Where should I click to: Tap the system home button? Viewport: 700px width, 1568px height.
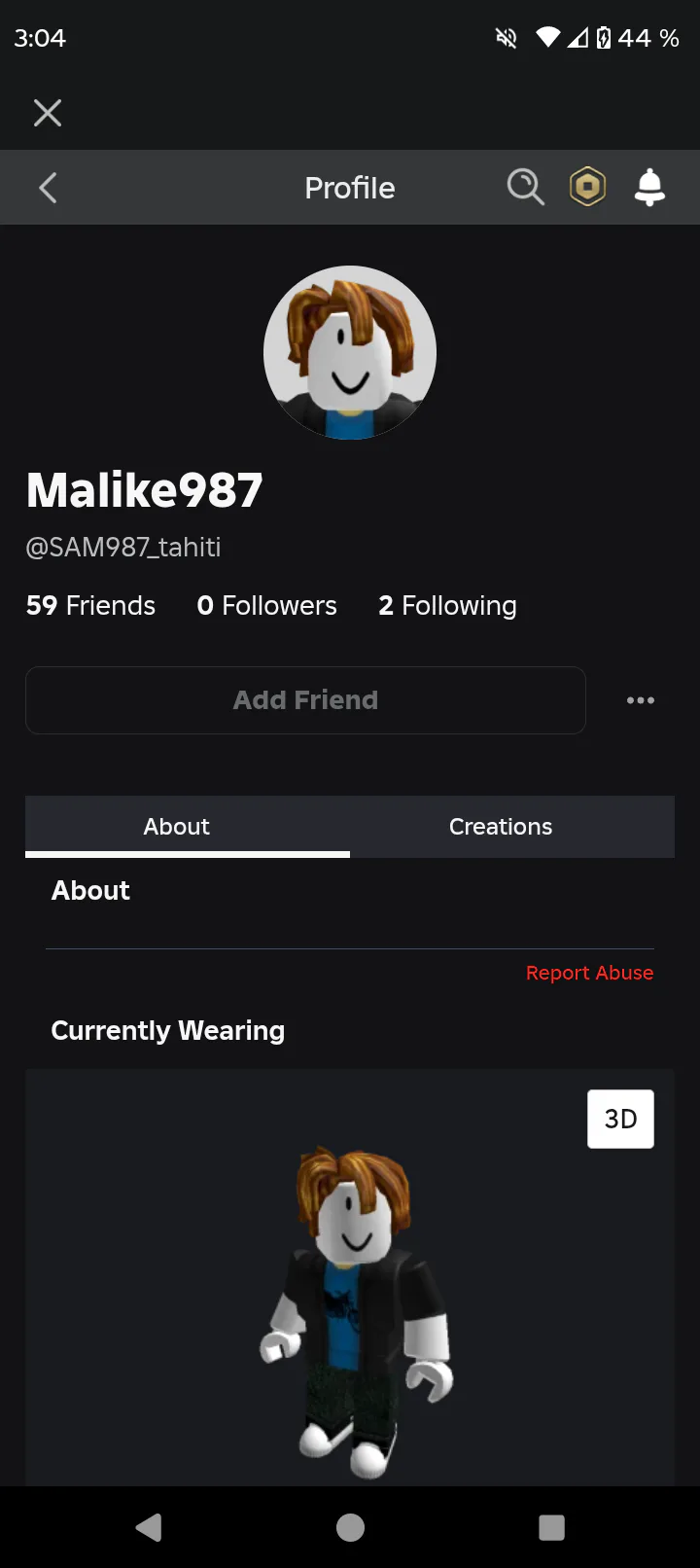(x=350, y=1527)
